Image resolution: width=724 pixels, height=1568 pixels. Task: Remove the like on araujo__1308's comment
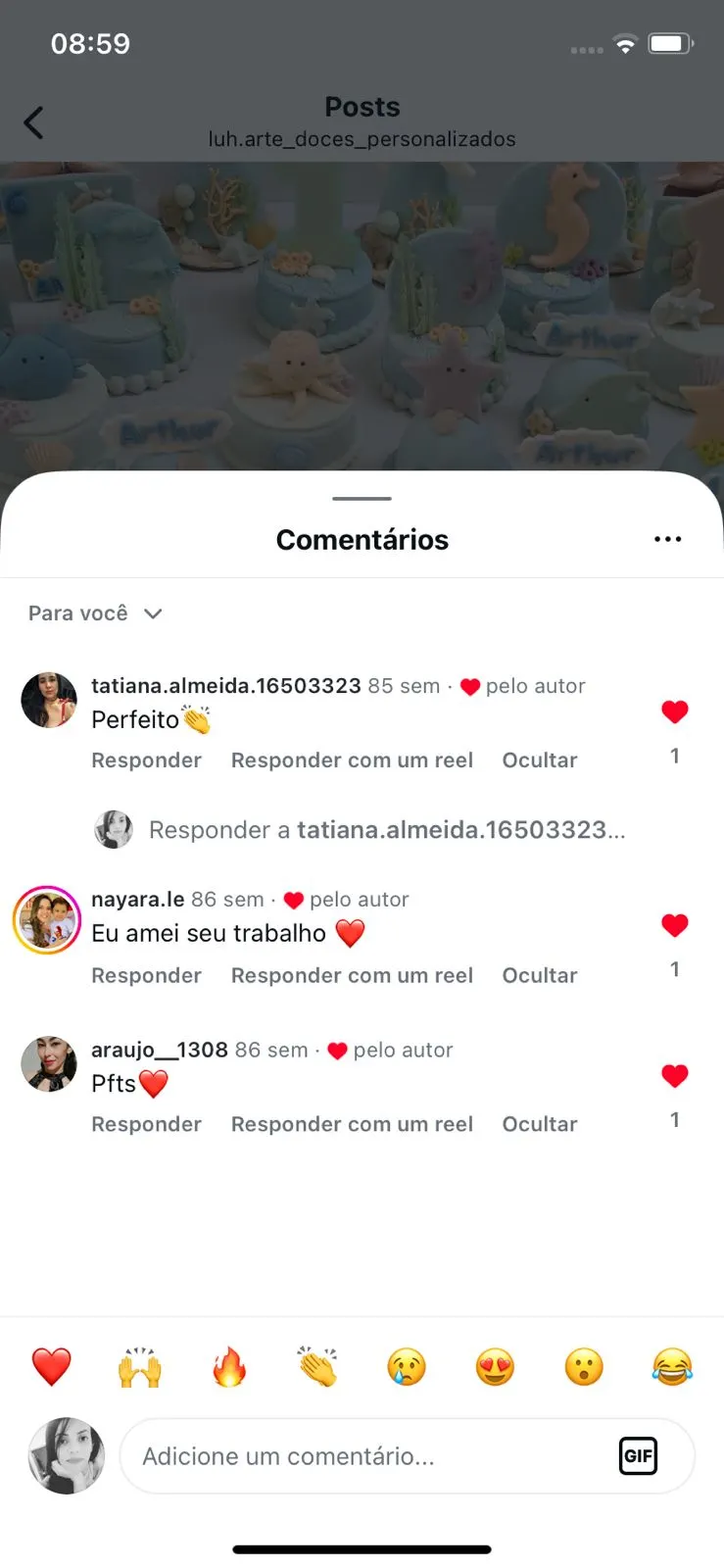[x=674, y=1076]
